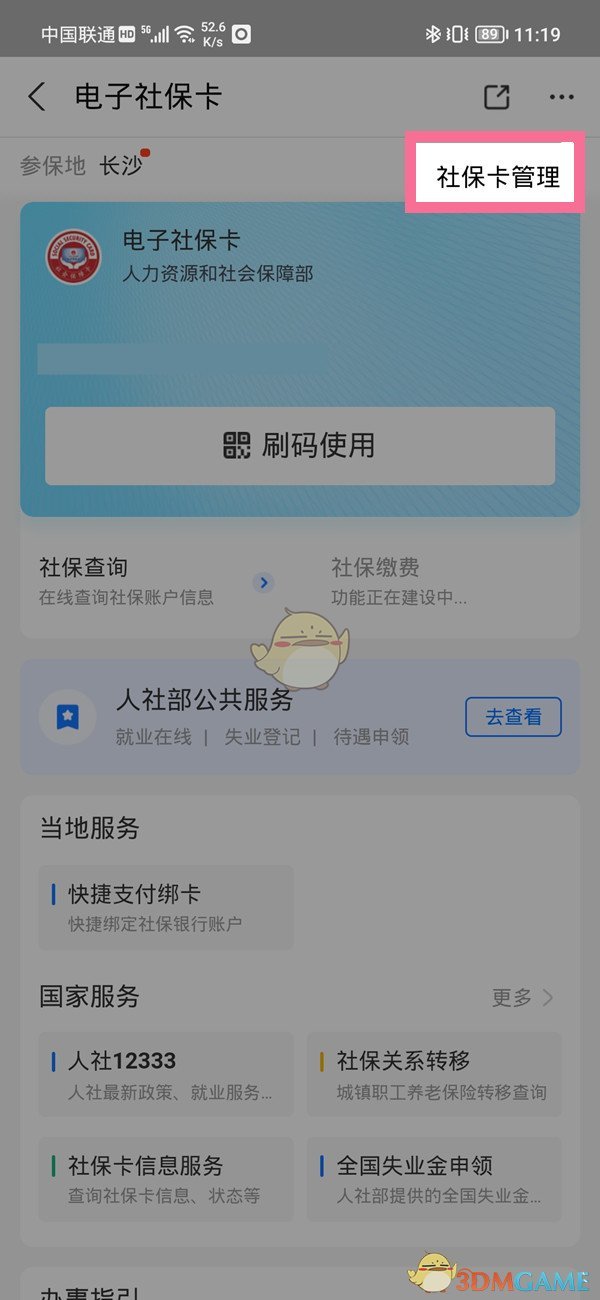
Task: Open 社保卡信息服务
Action: pyautogui.click(x=166, y=1178)
